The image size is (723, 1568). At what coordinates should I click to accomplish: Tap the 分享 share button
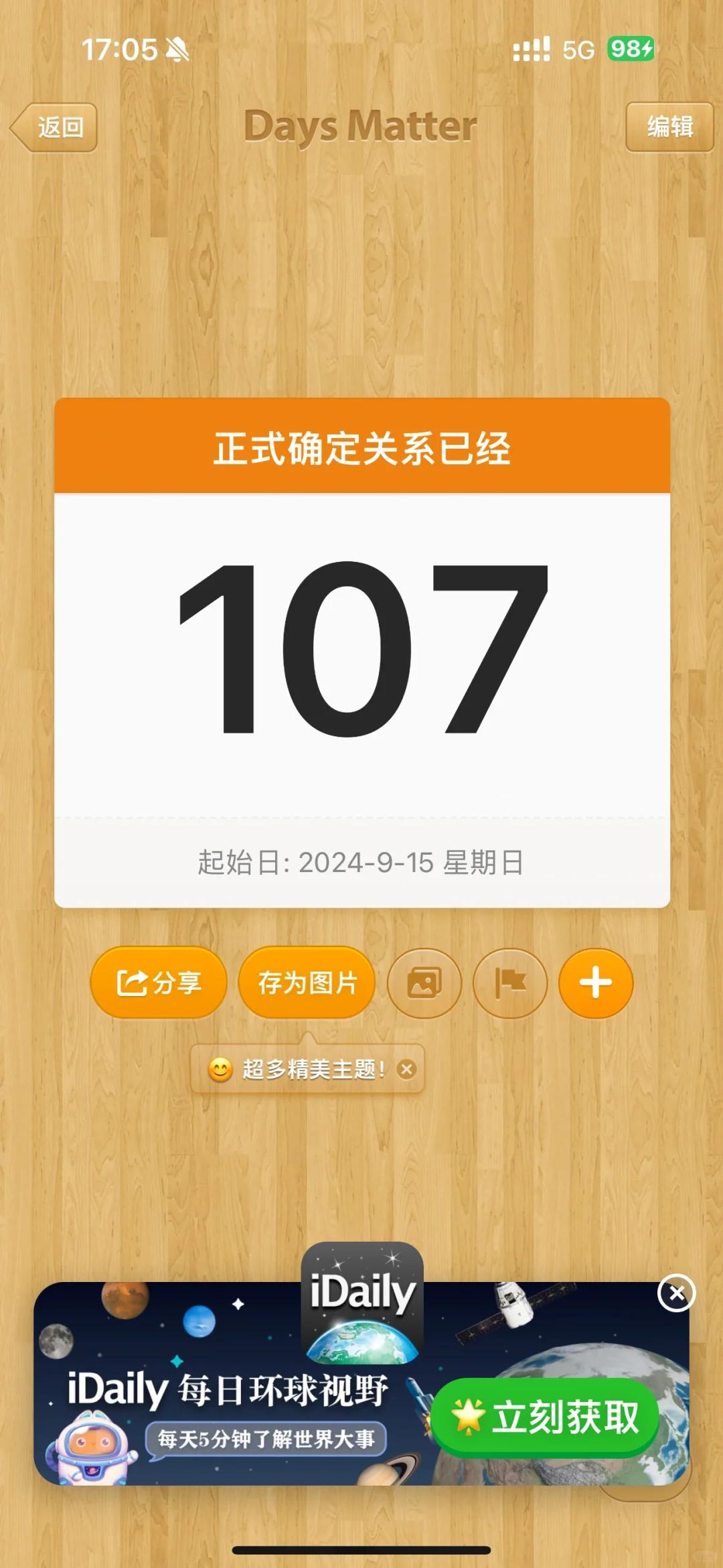159,983
